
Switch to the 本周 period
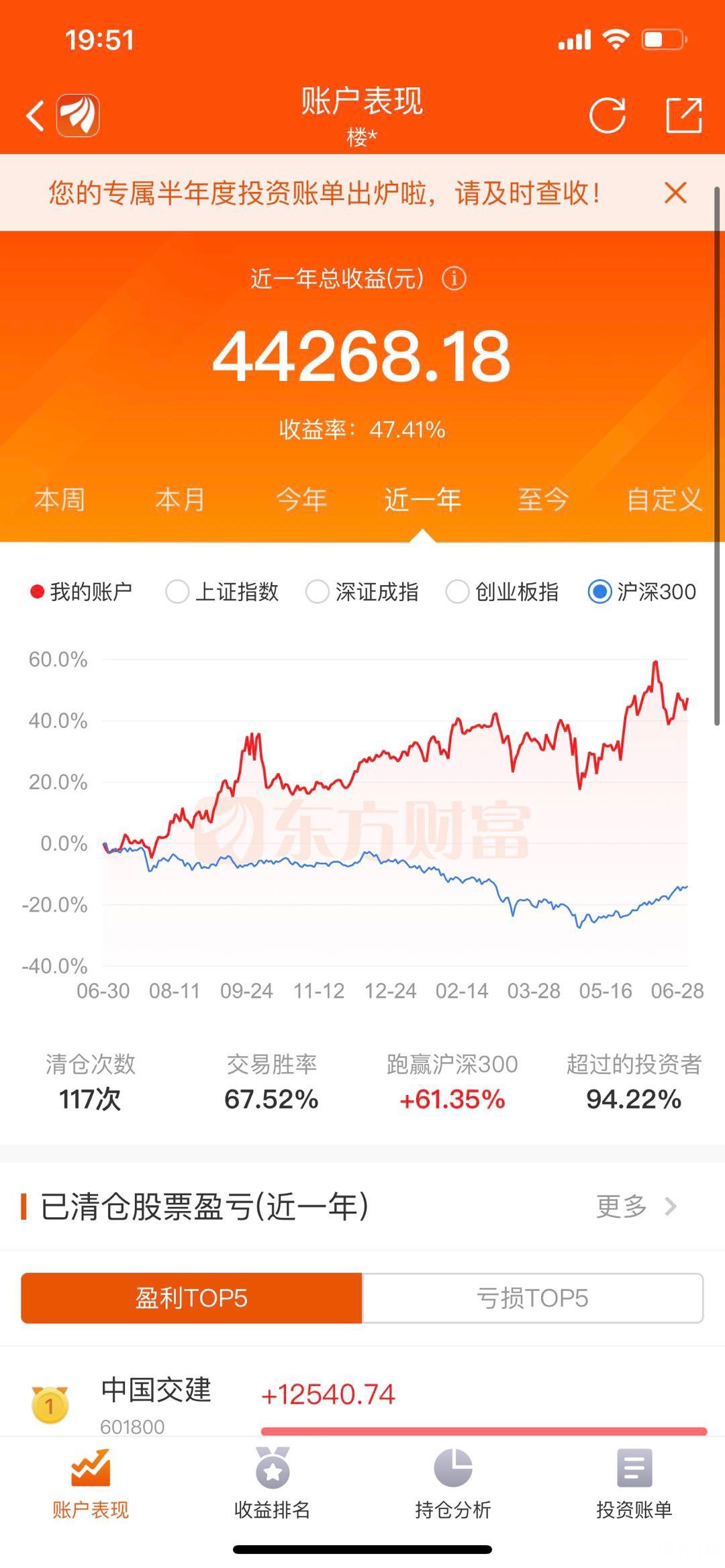point(60,500)
